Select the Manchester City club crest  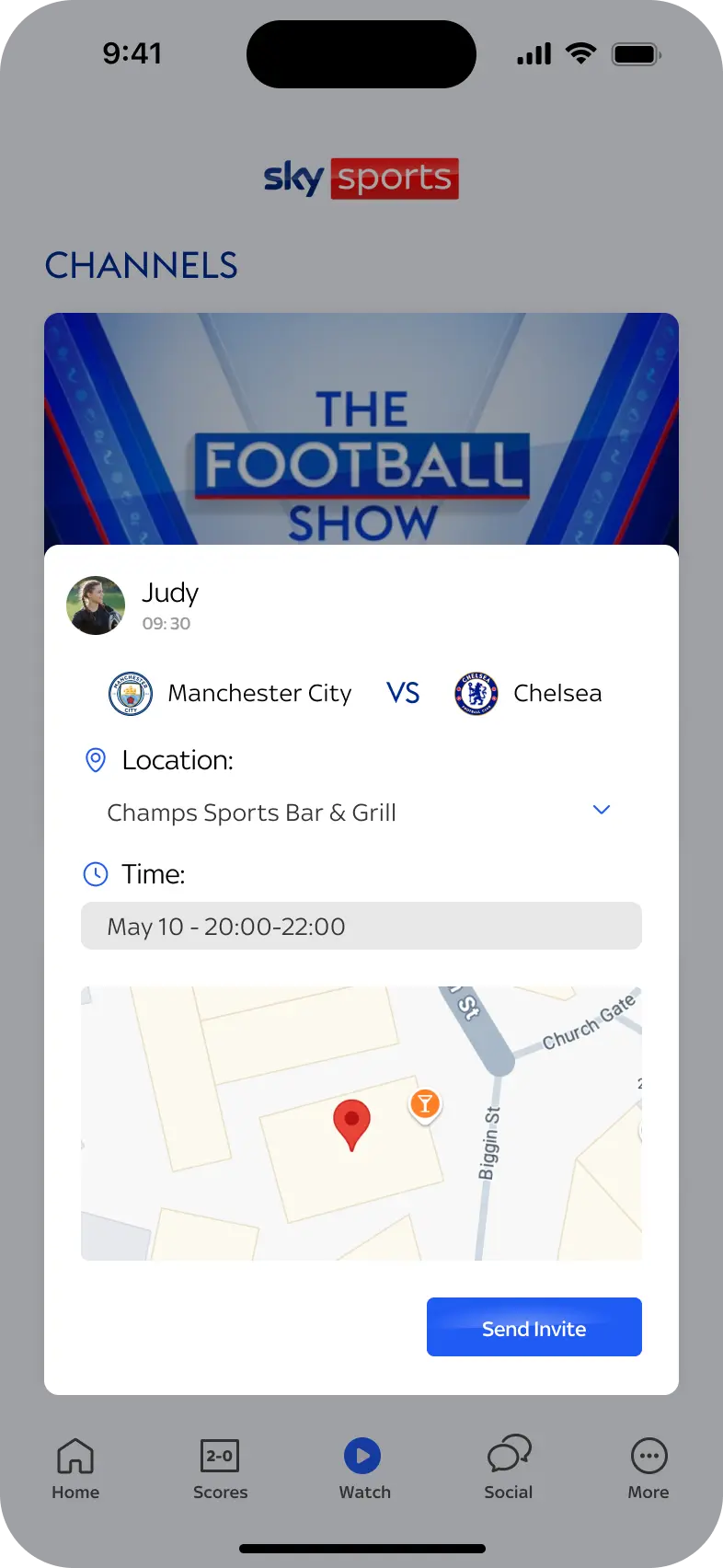[x=130, y=693]
